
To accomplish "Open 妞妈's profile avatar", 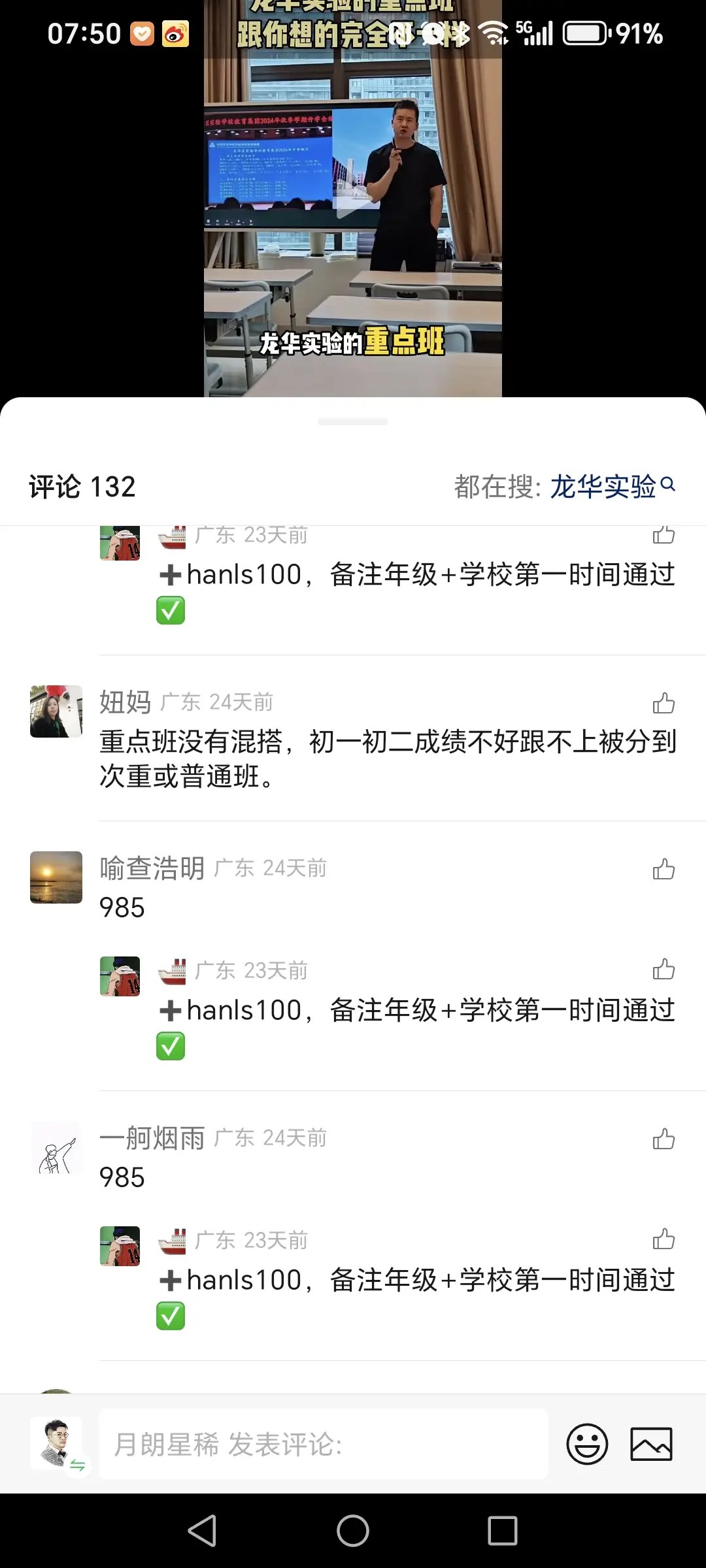I will [x=56, y=711].
